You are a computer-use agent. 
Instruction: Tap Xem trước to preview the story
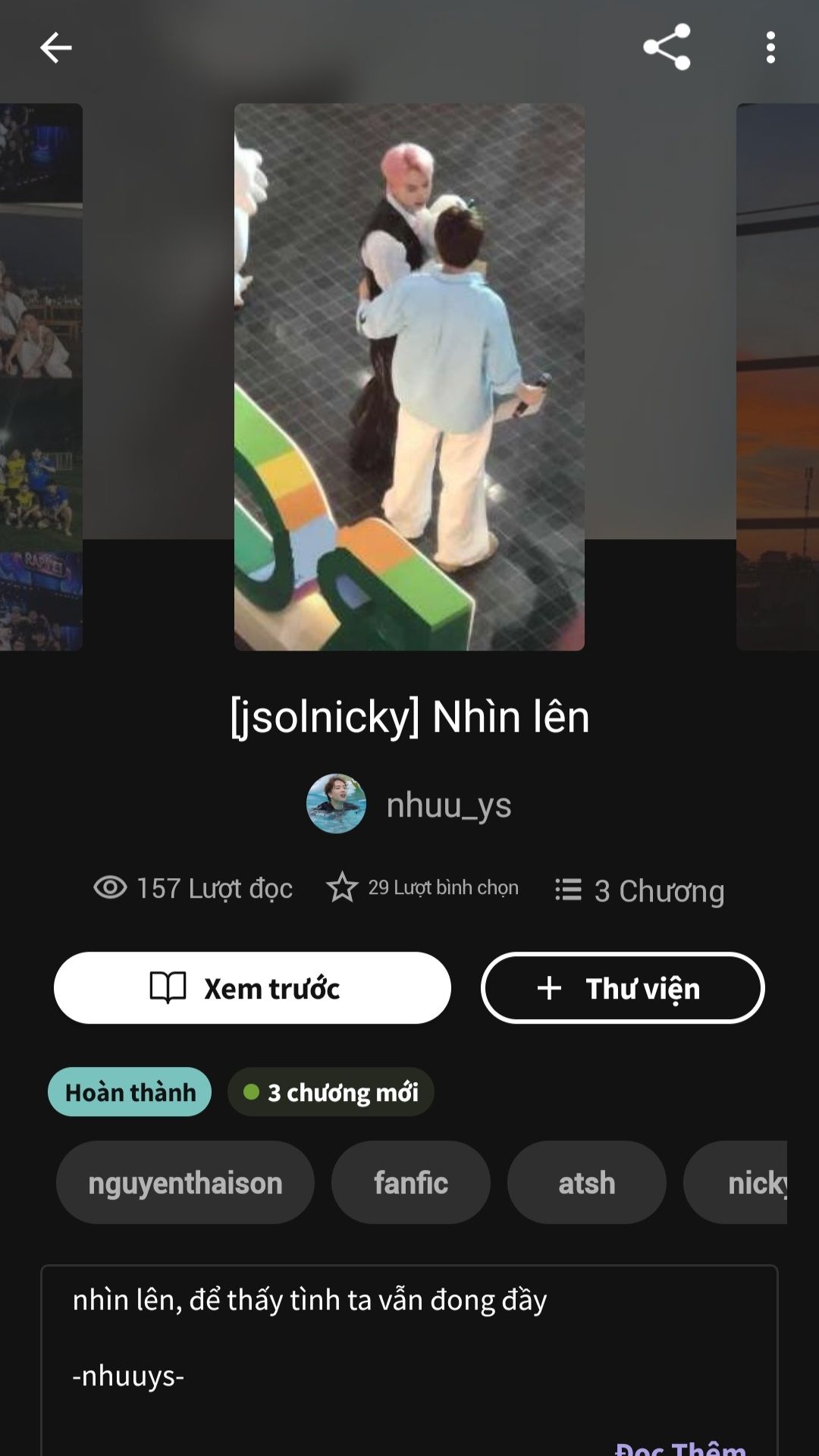[253, 988]
